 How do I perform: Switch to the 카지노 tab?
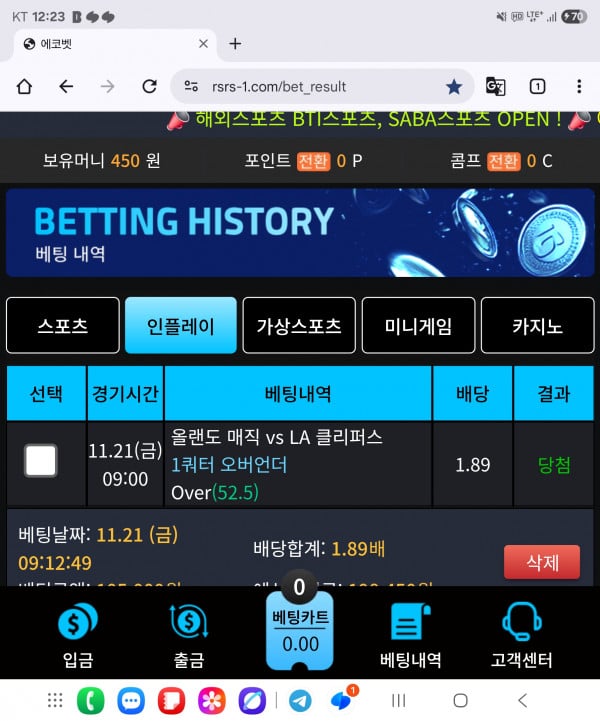[x=537, y=326]
